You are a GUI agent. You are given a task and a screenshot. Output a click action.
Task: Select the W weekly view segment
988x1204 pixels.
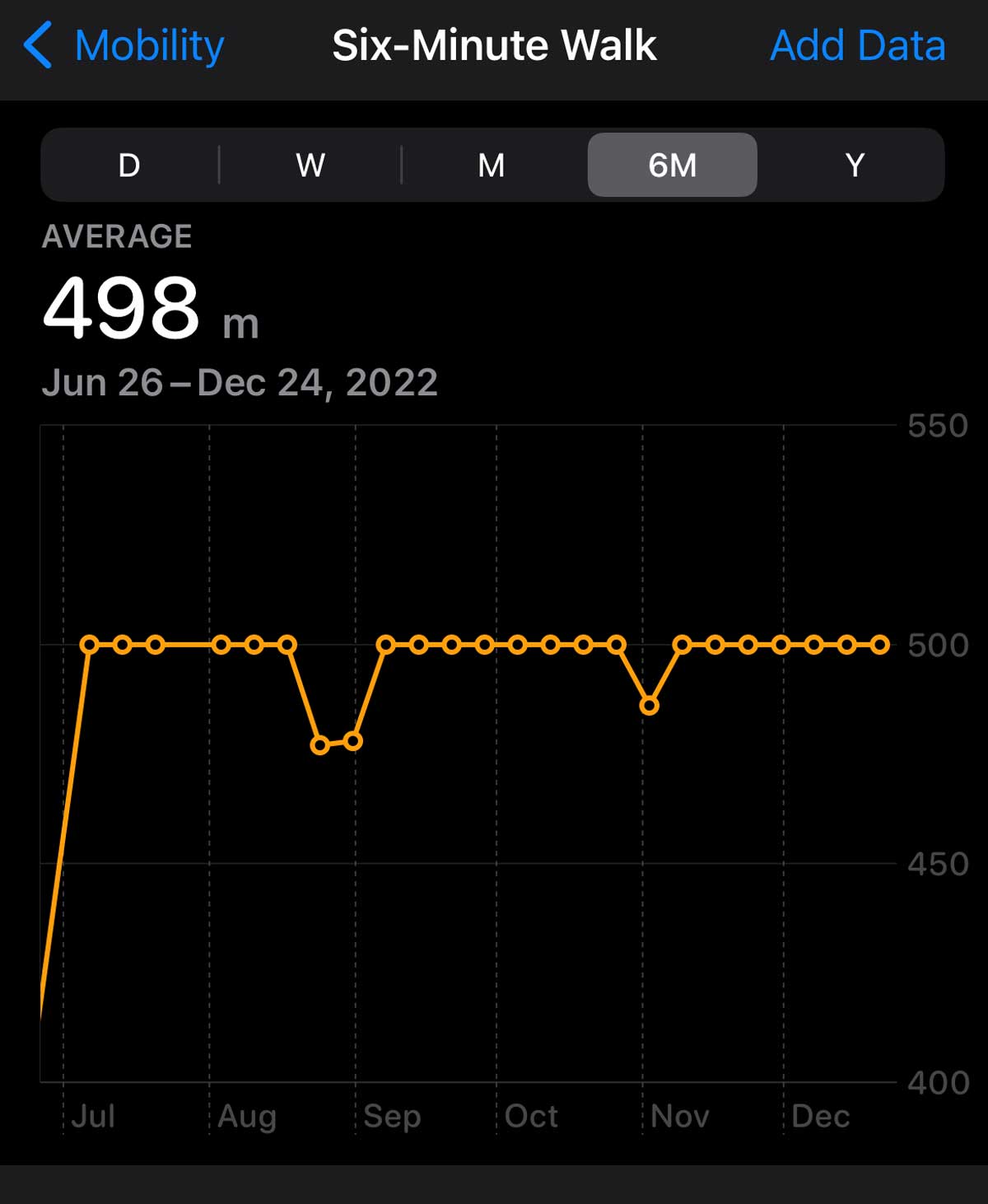click(x=310, y=165)
